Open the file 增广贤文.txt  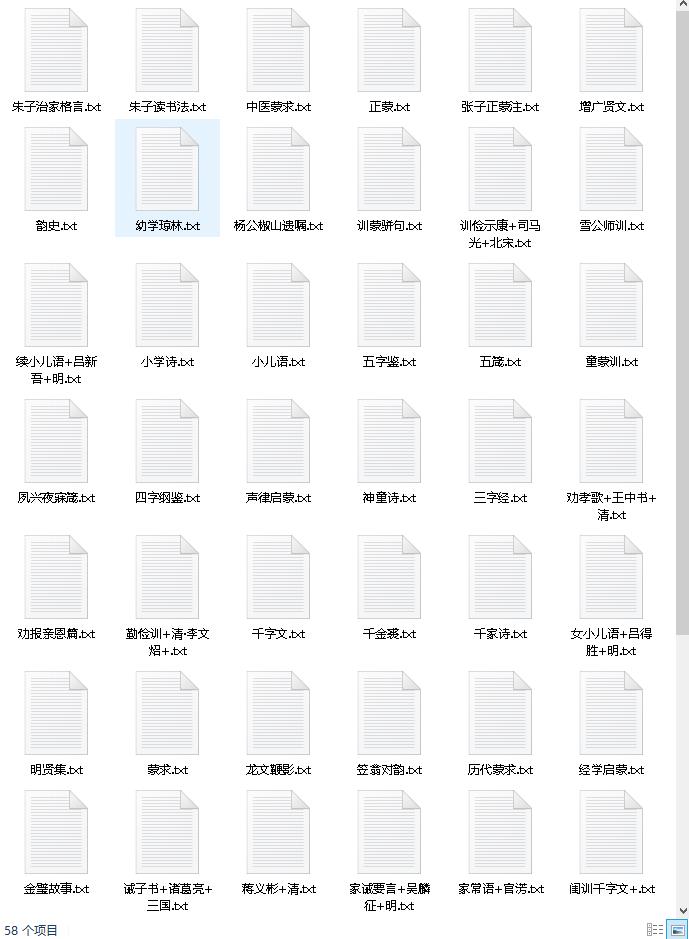[x=611, y=52]
